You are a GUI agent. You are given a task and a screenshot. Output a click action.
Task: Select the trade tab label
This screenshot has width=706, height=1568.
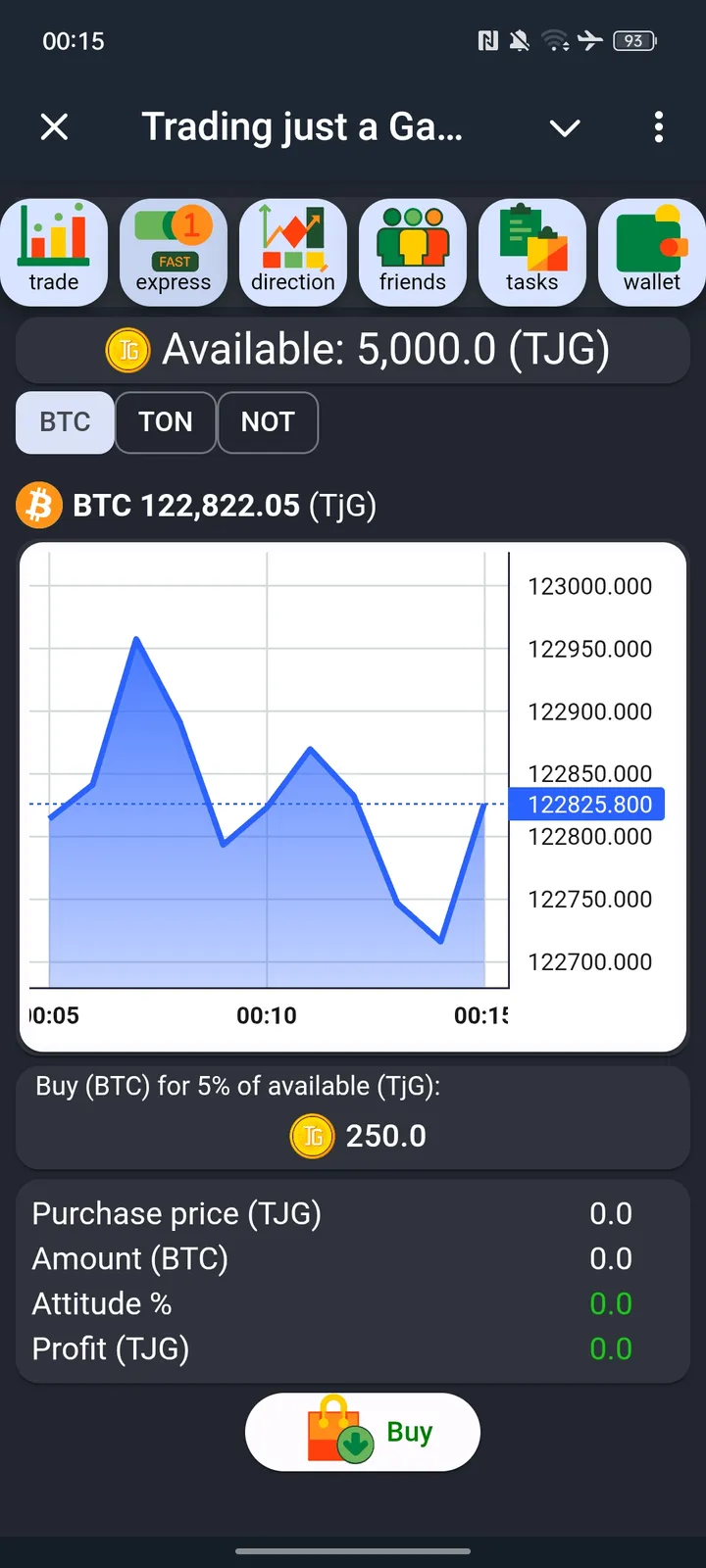(54, 282)
